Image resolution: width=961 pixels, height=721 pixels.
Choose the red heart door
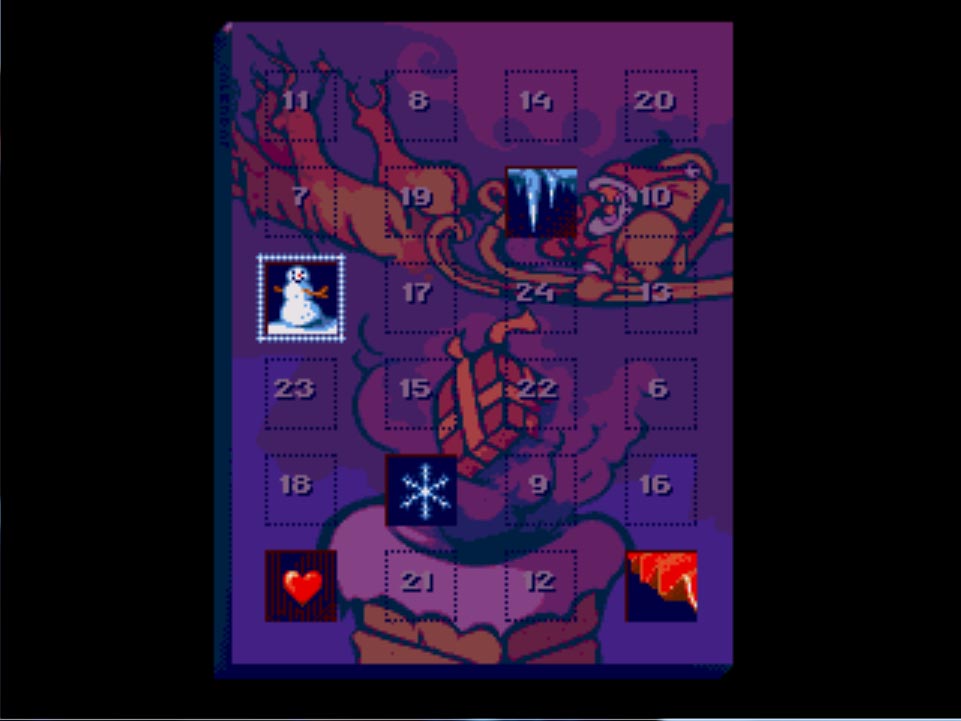301,586
